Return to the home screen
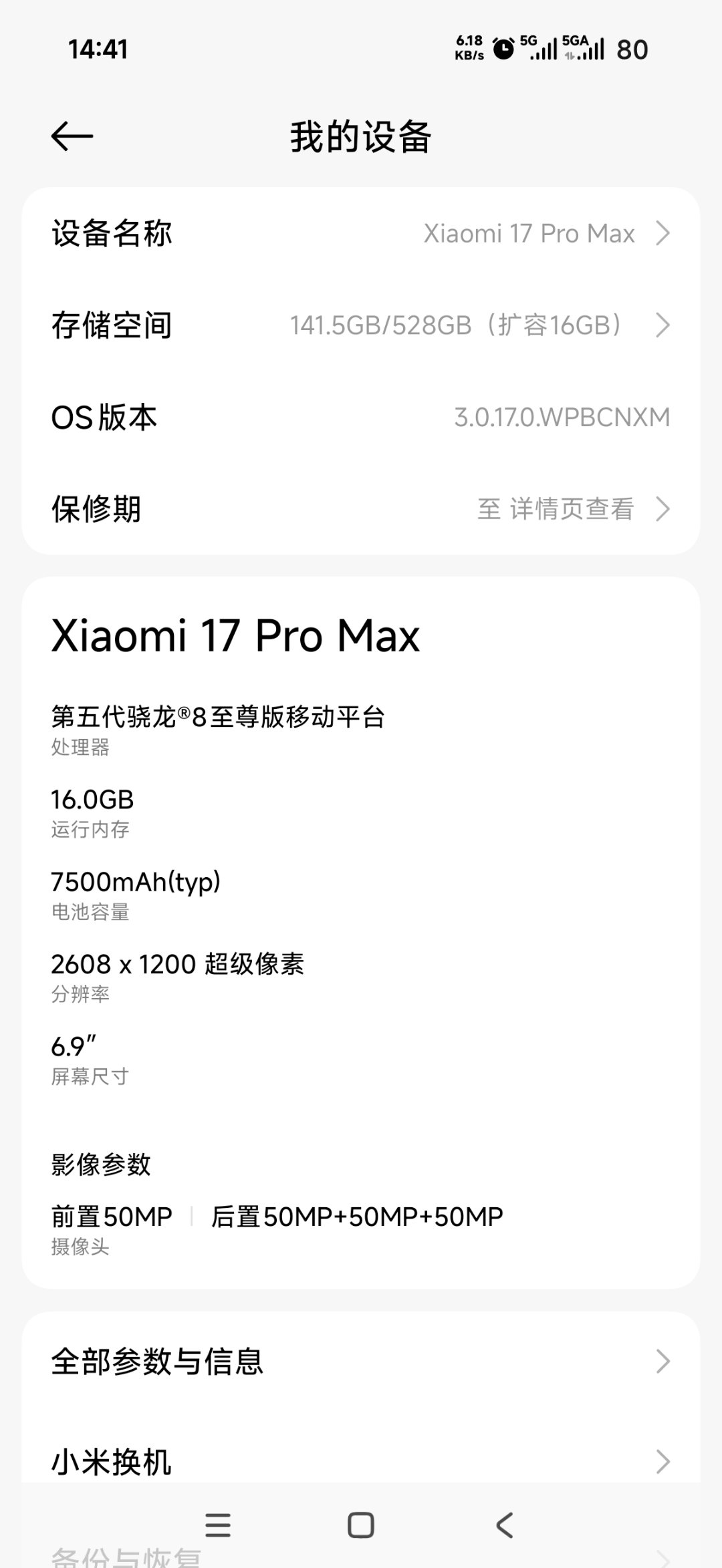The image size is (722, 1568). [361, 1525]
